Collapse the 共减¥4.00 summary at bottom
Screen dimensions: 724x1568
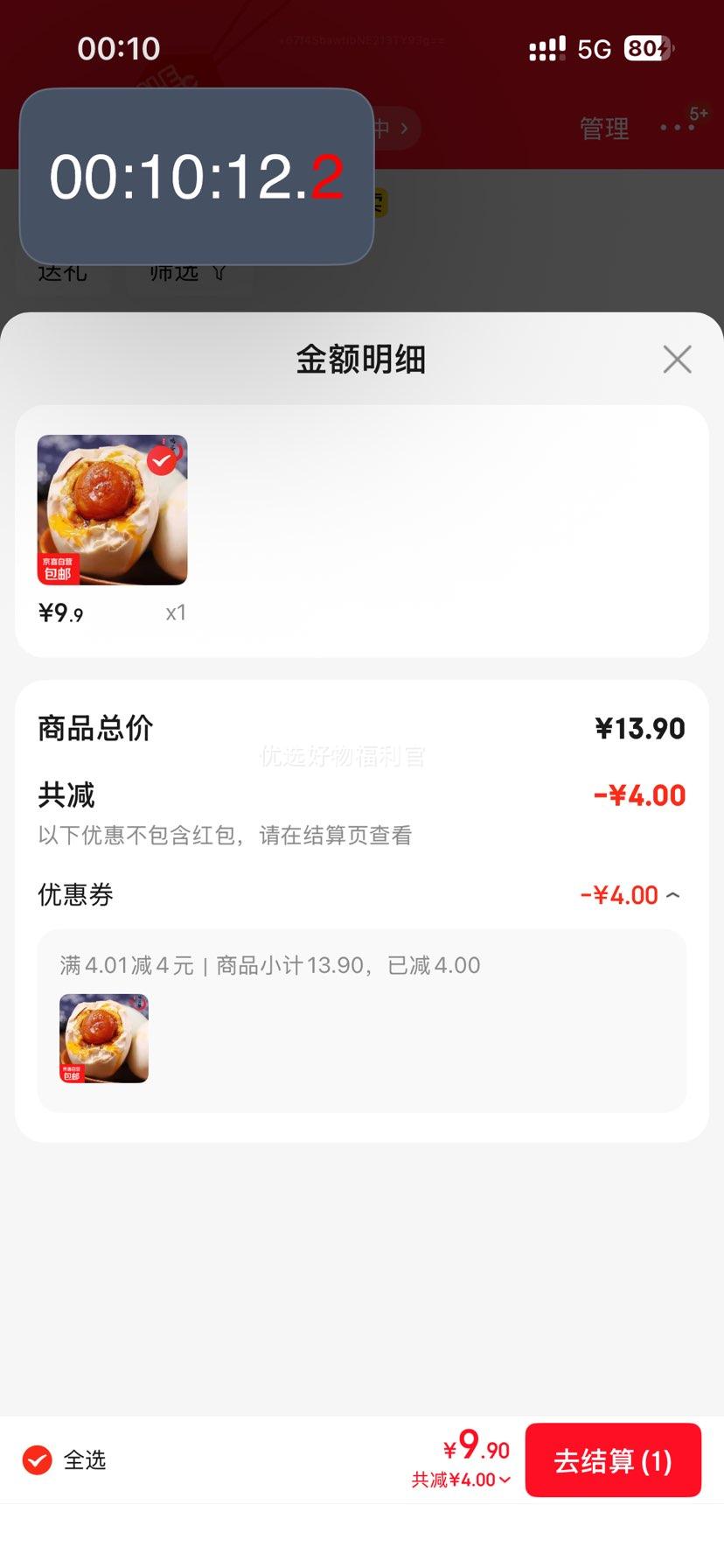coord(461,1480)
